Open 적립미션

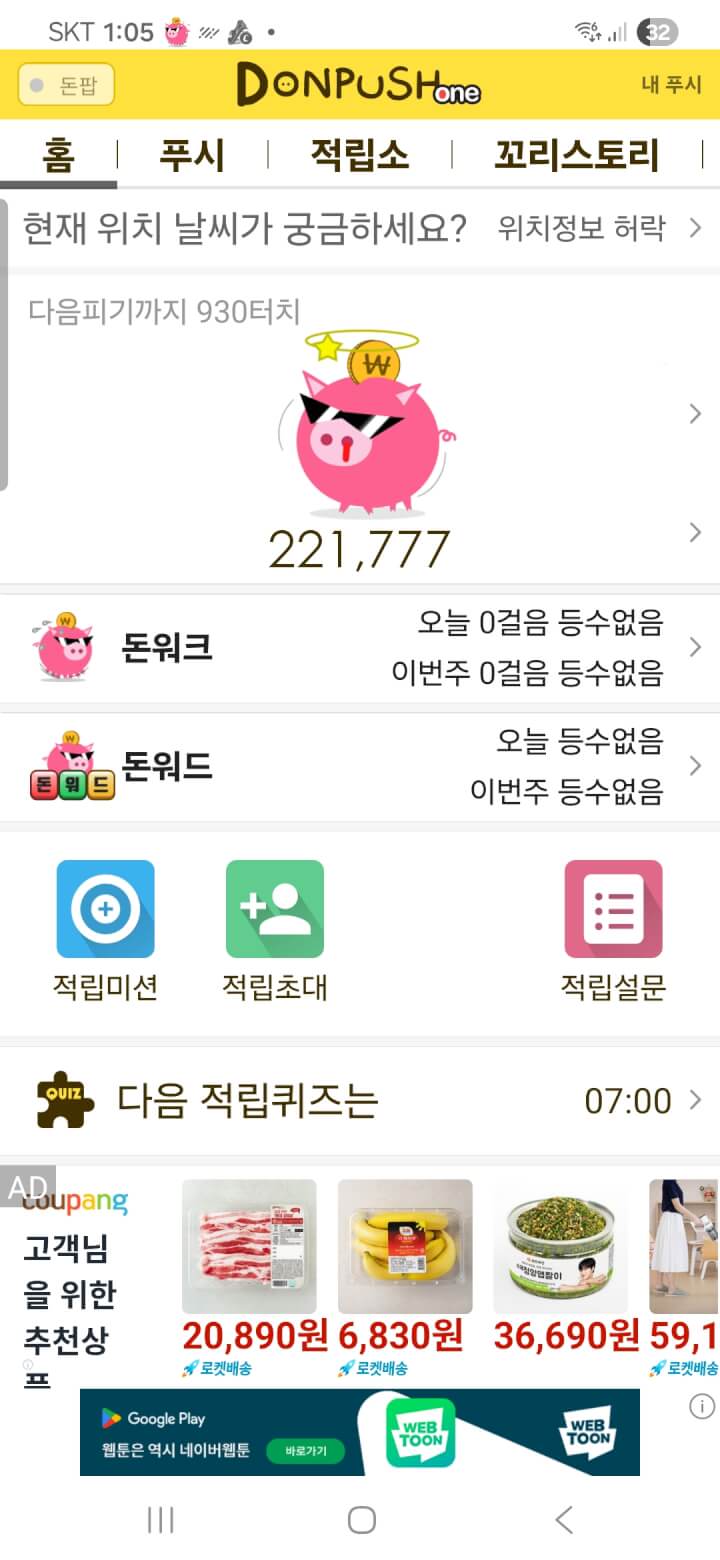pyautogui.click(x=105, y=909)
